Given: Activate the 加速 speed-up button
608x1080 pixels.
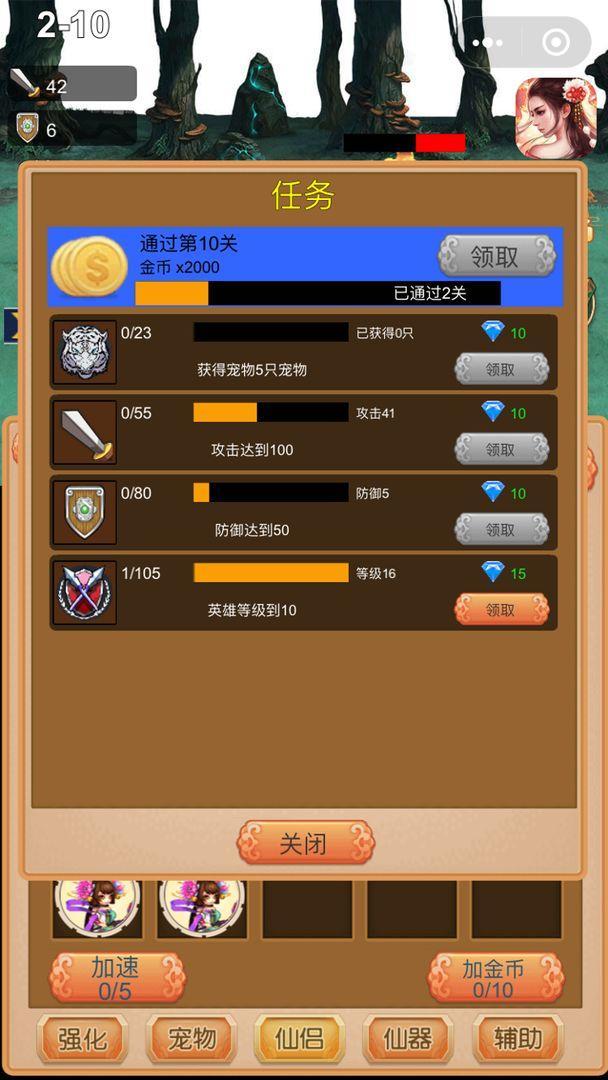Looking at the screenshot, I should [x=116, y=978].
